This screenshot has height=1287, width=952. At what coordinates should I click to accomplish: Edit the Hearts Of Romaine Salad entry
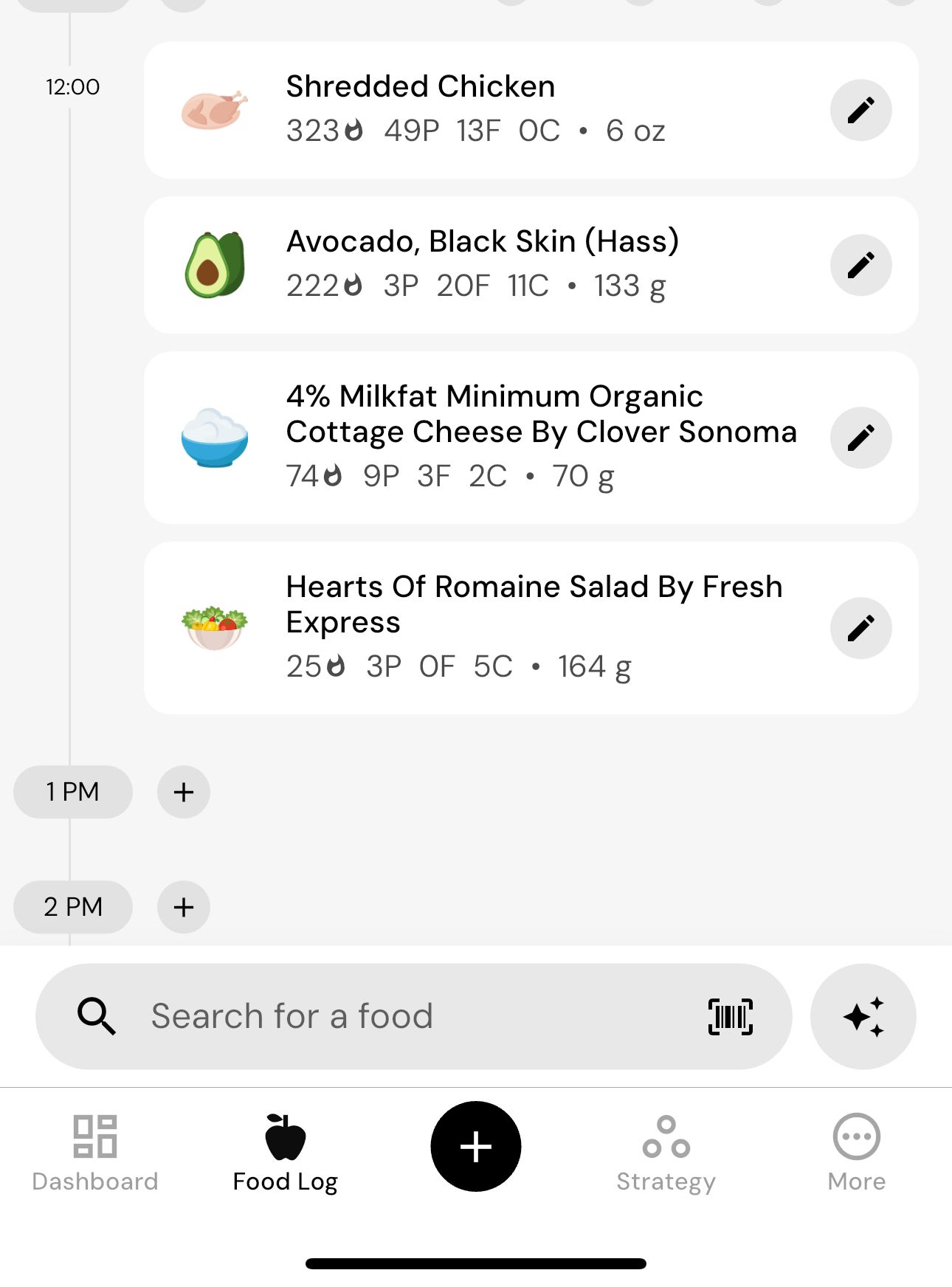click(860, 628)
